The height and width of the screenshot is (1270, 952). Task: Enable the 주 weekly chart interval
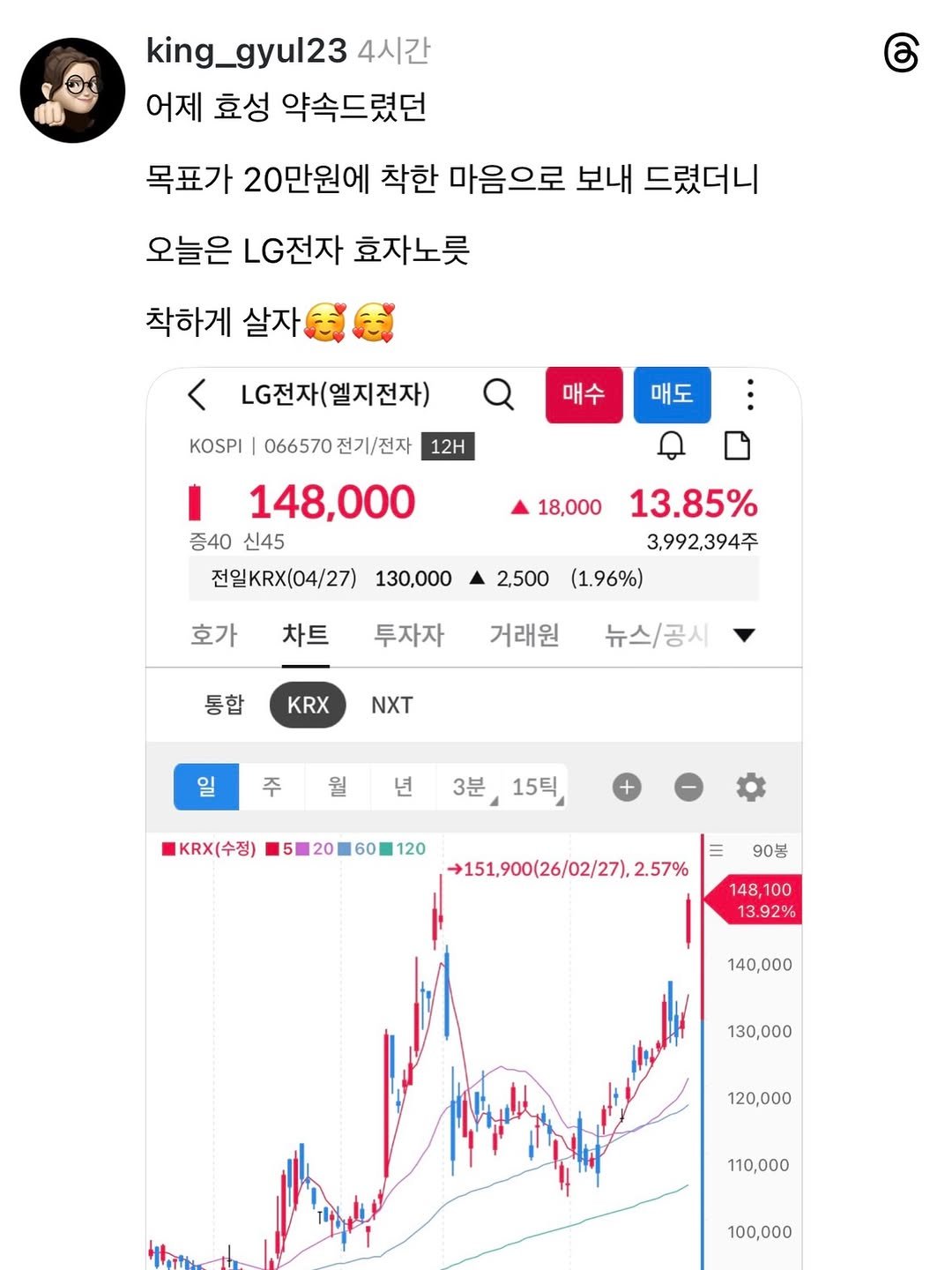271,787
